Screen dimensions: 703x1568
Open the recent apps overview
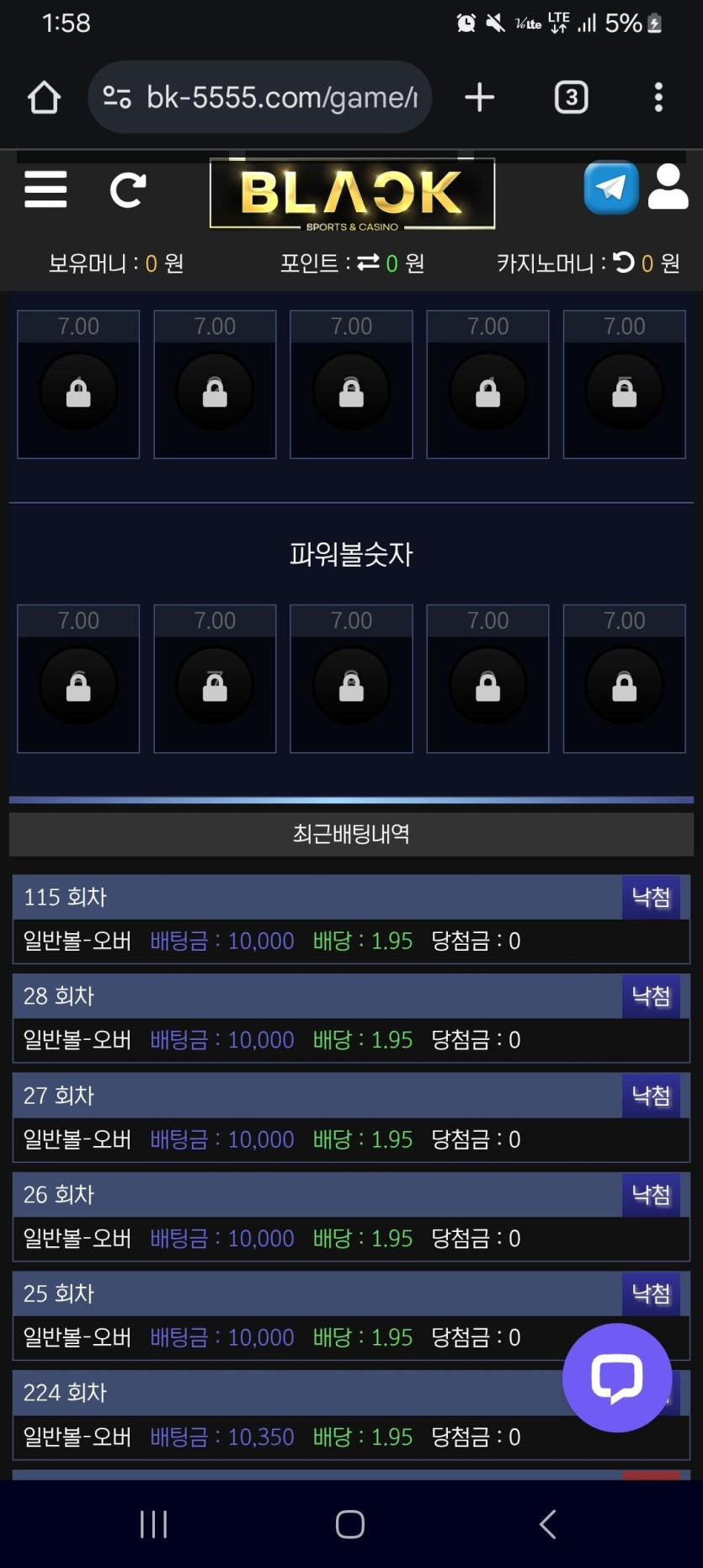(154, 1523)
